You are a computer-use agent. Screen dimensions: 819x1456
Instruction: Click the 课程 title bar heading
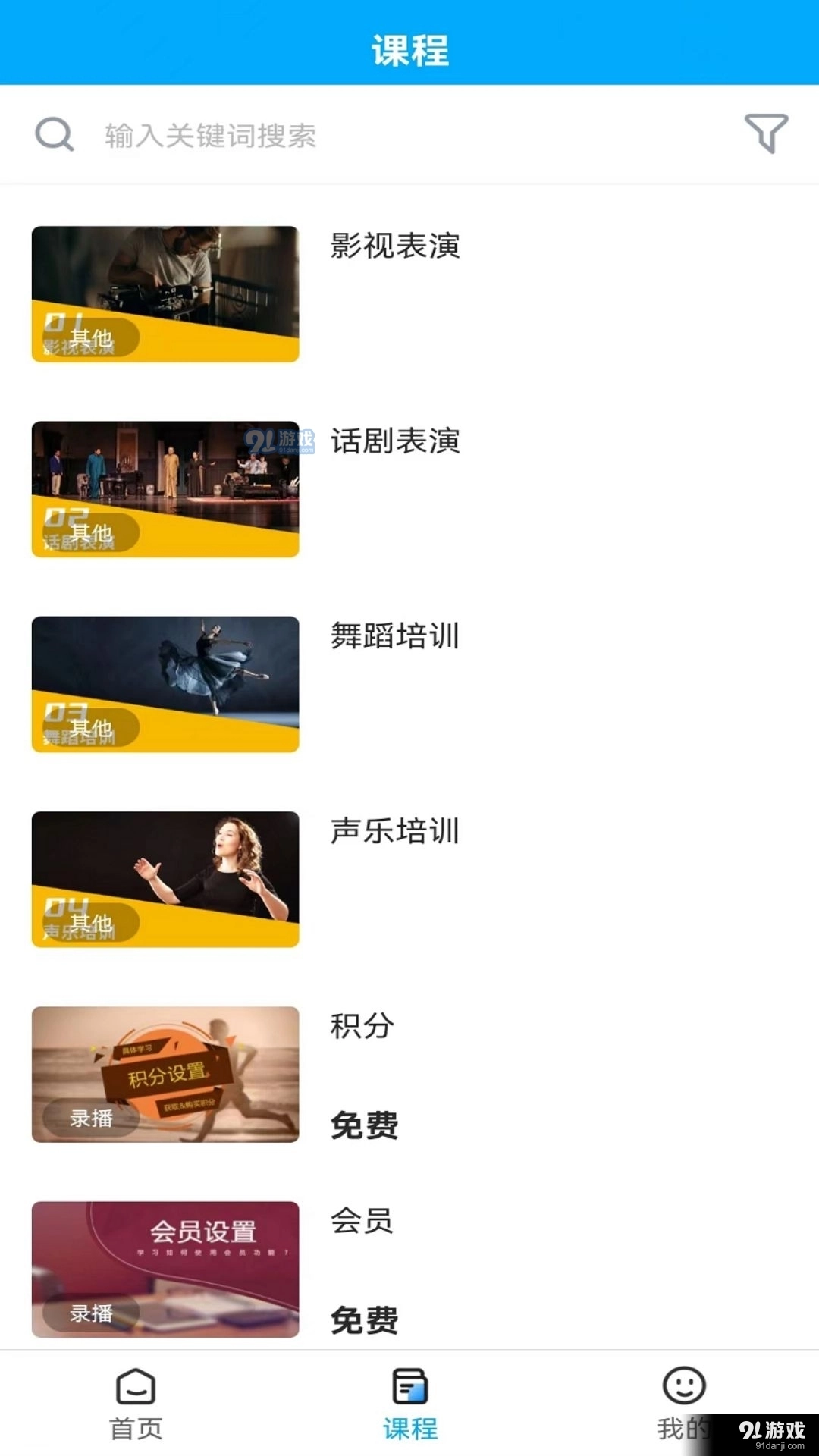(x=409, y=52)
